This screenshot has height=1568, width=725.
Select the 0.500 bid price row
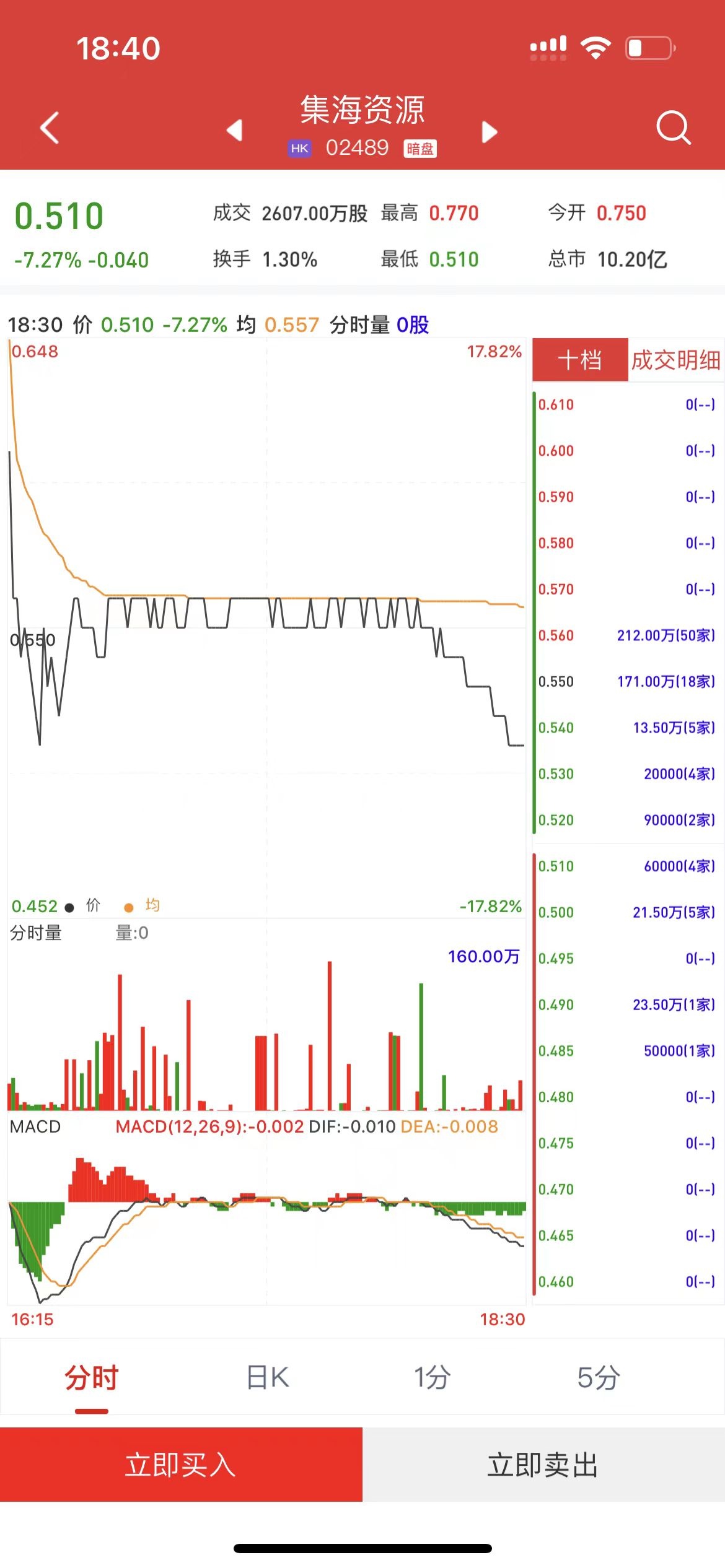(626, 912)
